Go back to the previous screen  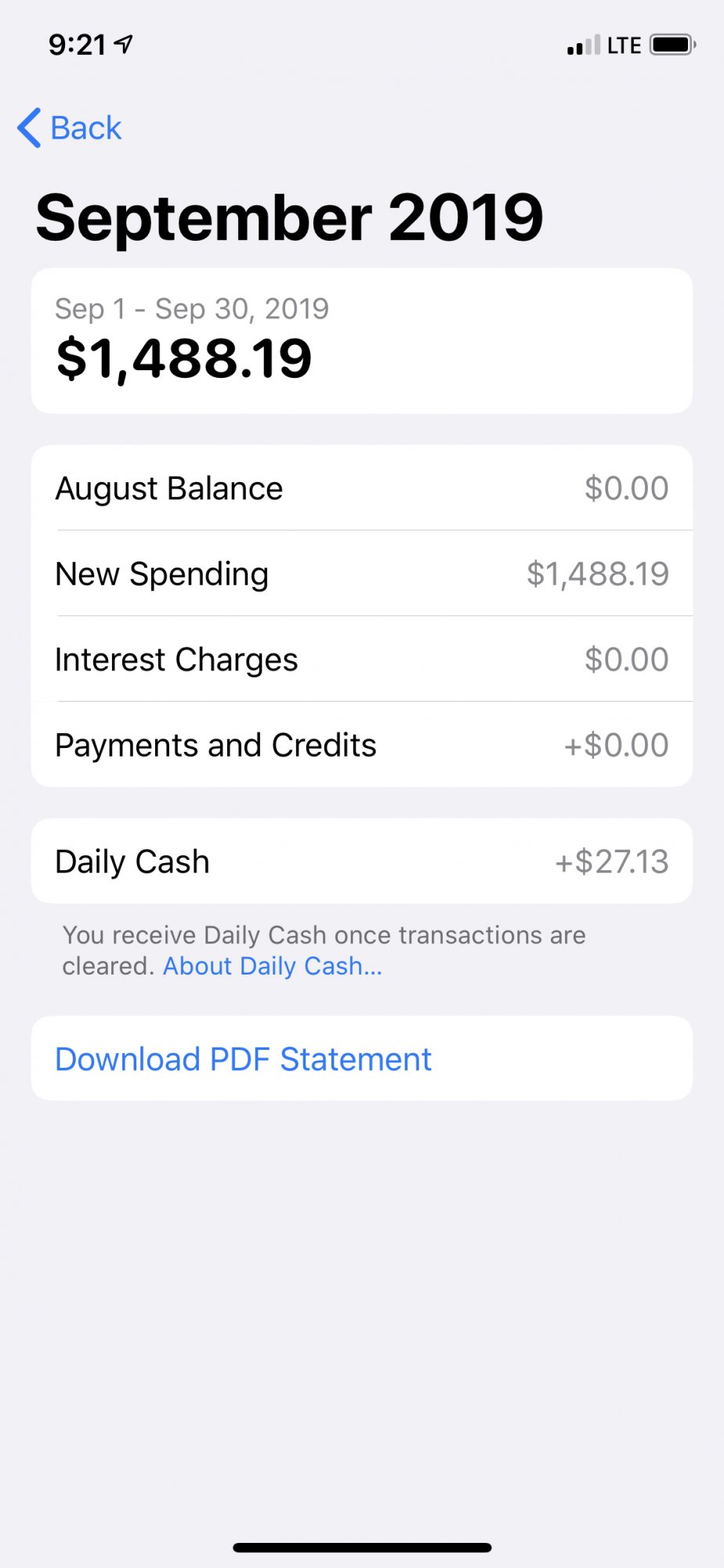pos(70,128)
